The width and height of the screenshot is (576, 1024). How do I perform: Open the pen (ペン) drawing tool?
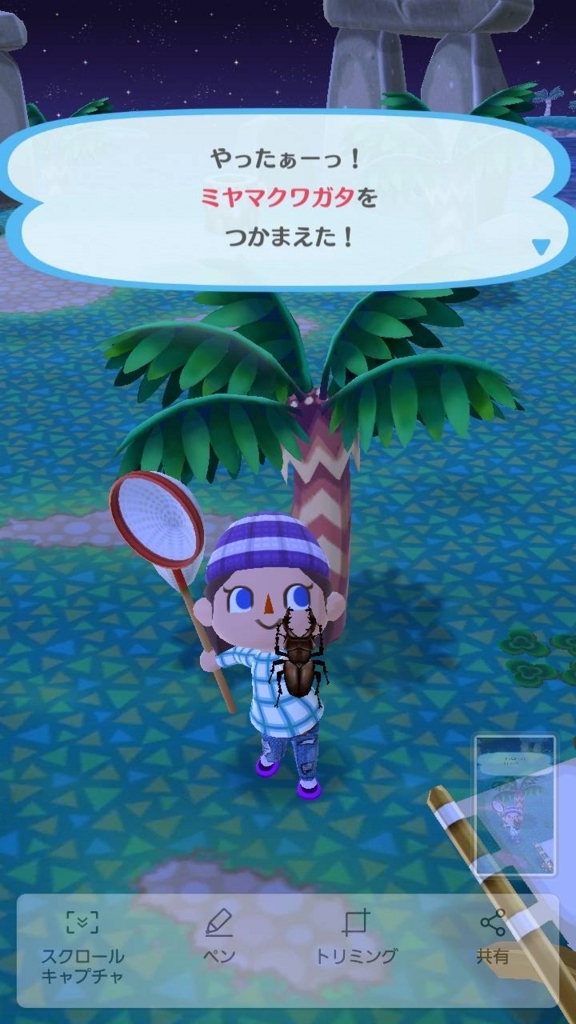(219, 938)
